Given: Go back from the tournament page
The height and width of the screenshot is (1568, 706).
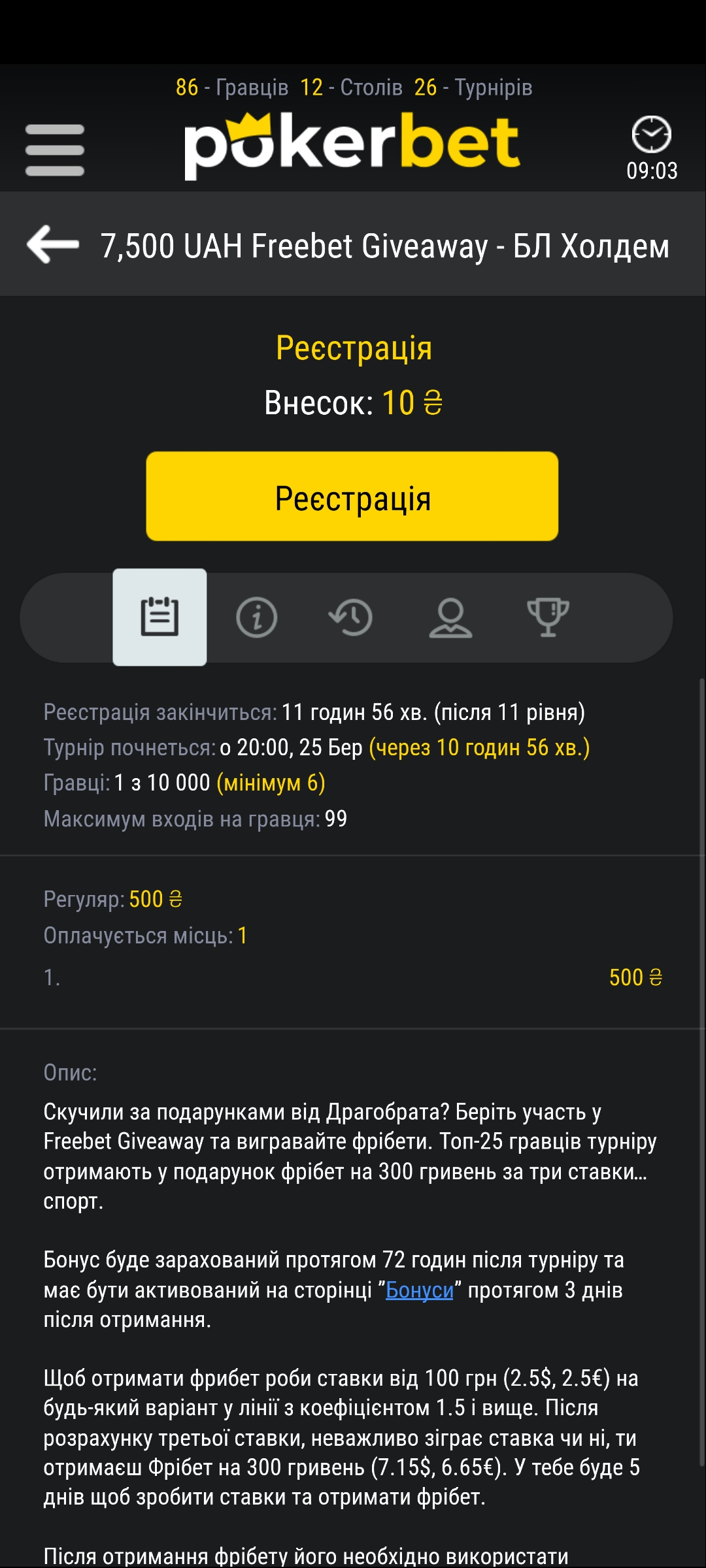Looking at the screenshot, I should 52,245.
